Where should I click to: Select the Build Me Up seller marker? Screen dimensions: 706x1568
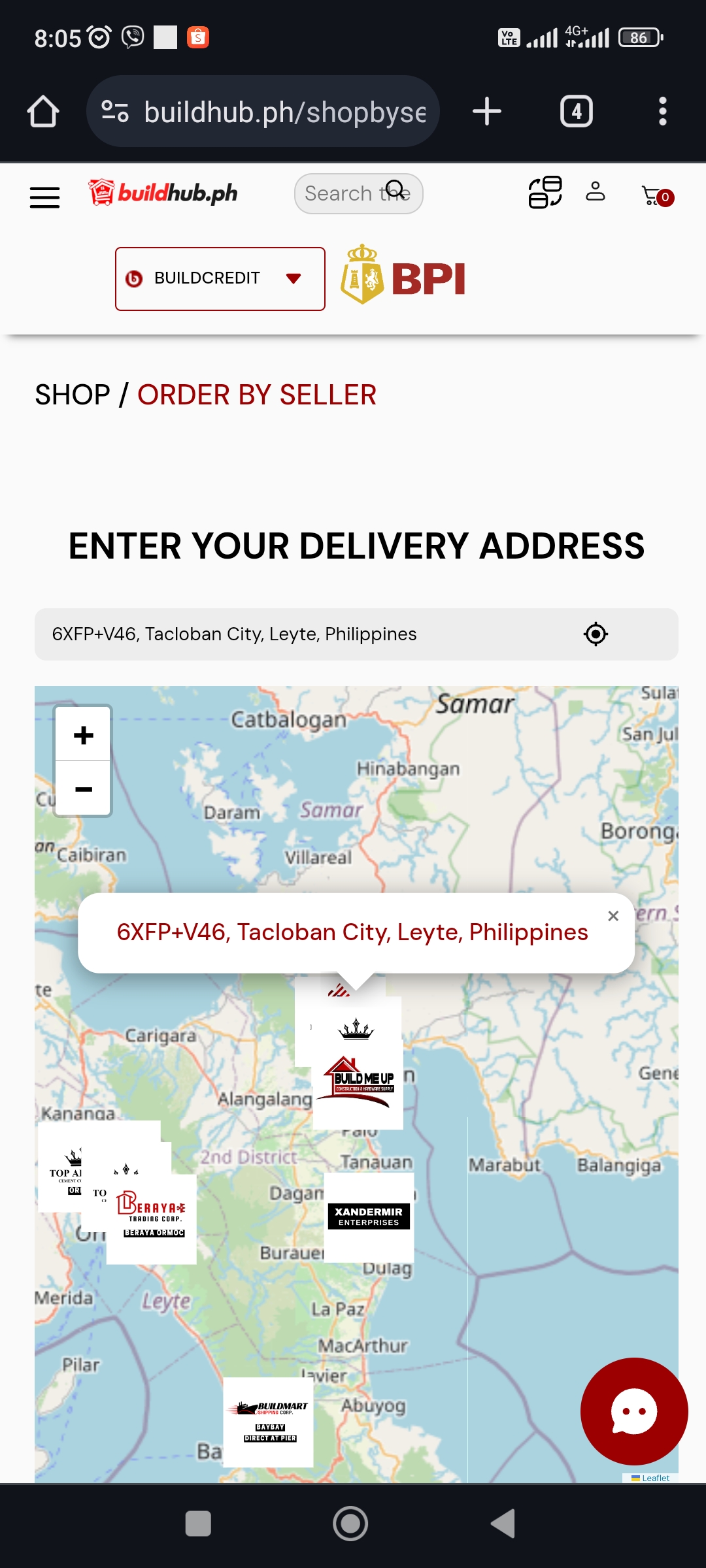[x=359, y=1086]
